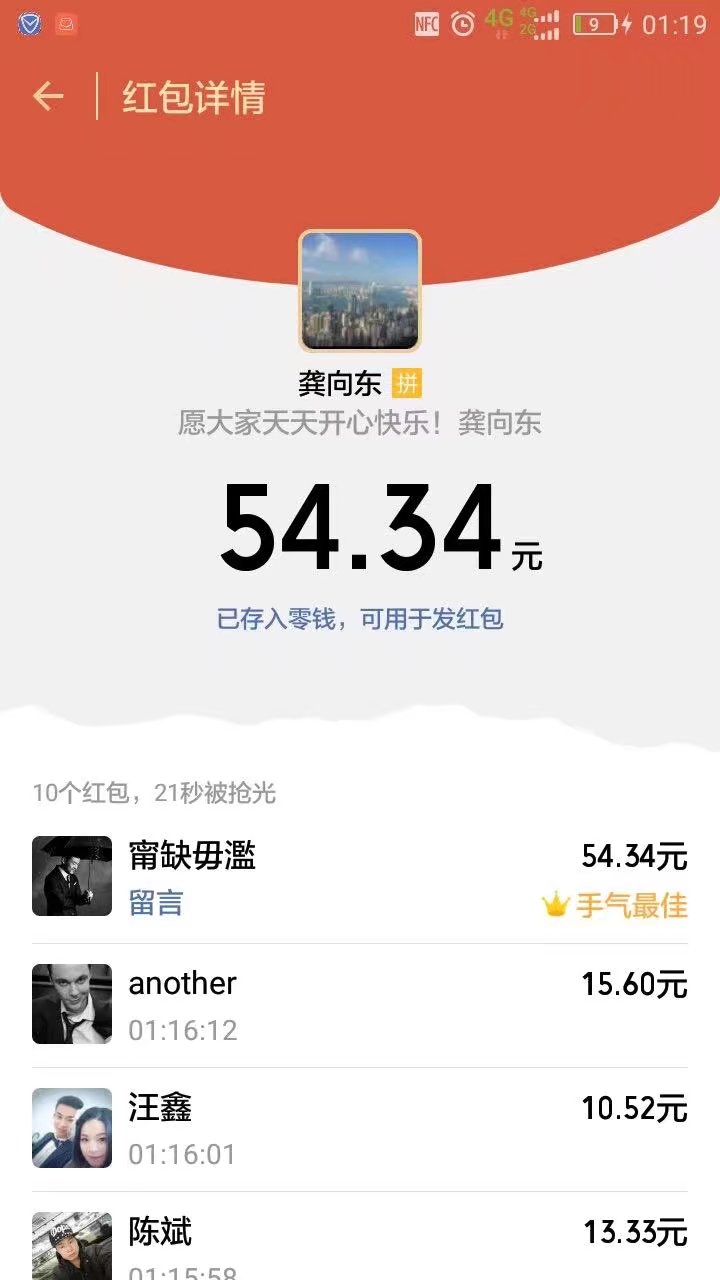Tap 留言 to leave a message
Screen dimensions: 720x1280
(156, 904)
